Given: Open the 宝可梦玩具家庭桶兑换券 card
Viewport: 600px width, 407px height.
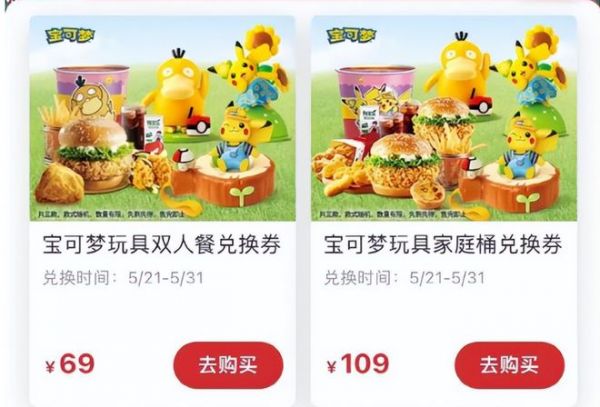Looking at the screenshot, I should [x=442, y=243].
